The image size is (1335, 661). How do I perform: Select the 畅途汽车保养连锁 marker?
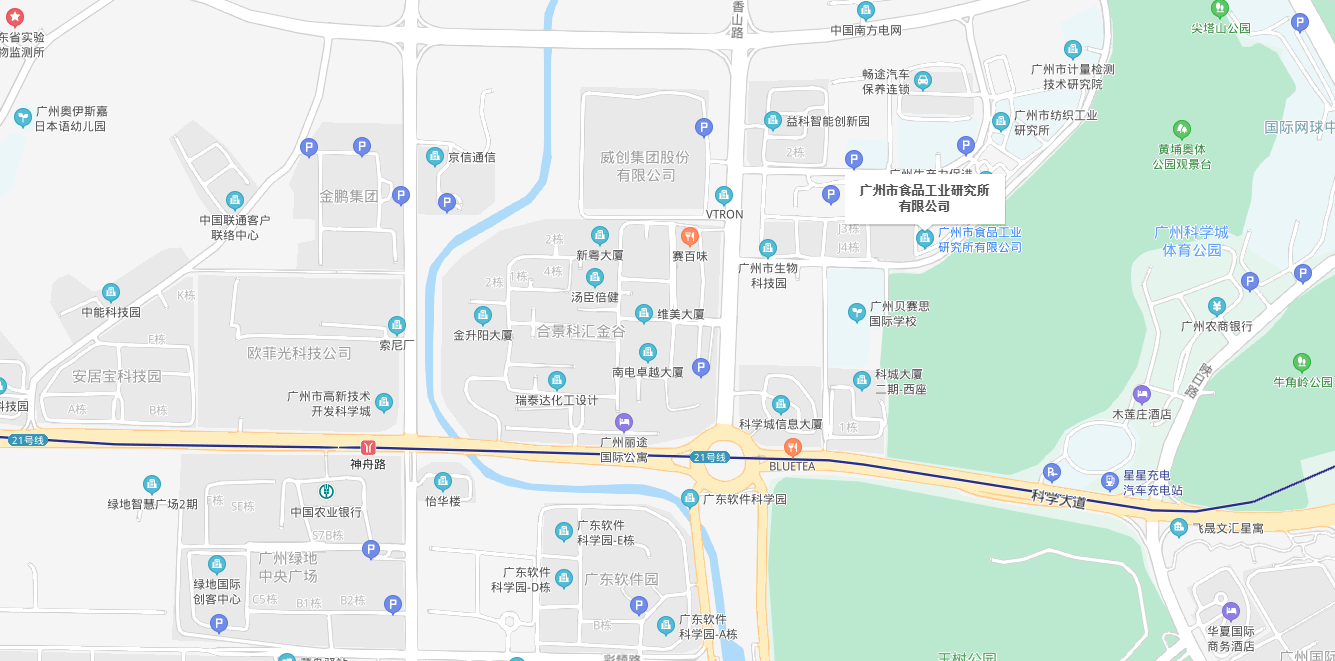pos(922,80)
